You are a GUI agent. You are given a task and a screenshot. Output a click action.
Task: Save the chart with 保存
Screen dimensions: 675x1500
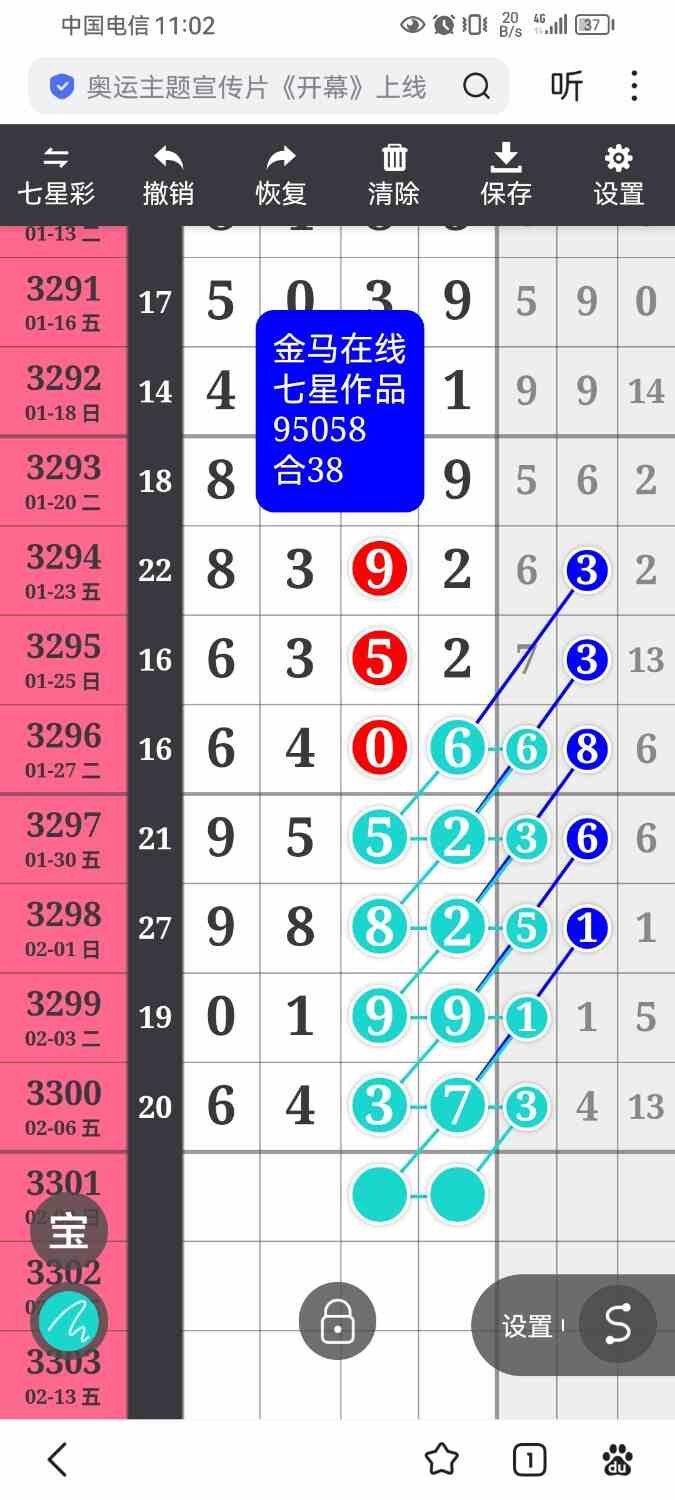pos(506,175)
